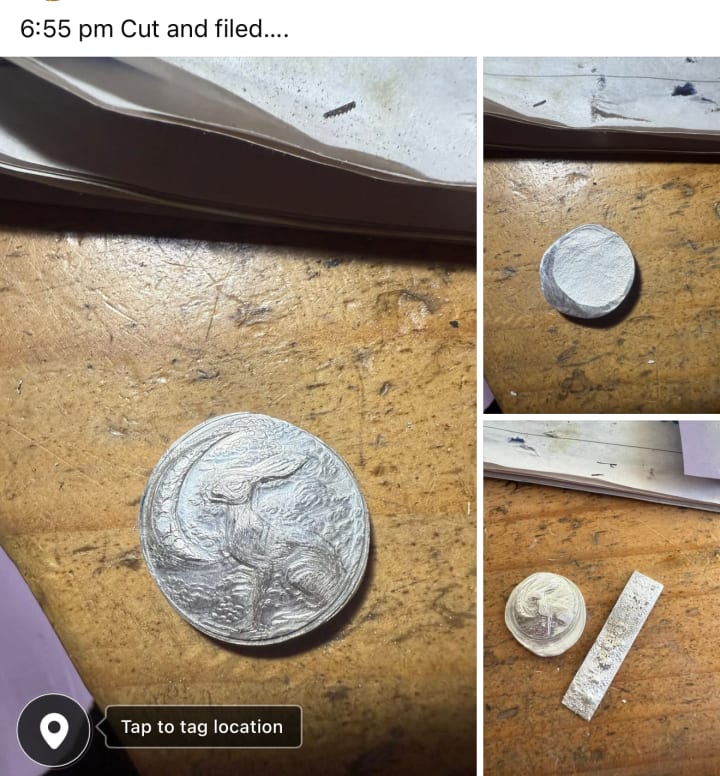Open the blank silver disc photo

coord(602,235)
